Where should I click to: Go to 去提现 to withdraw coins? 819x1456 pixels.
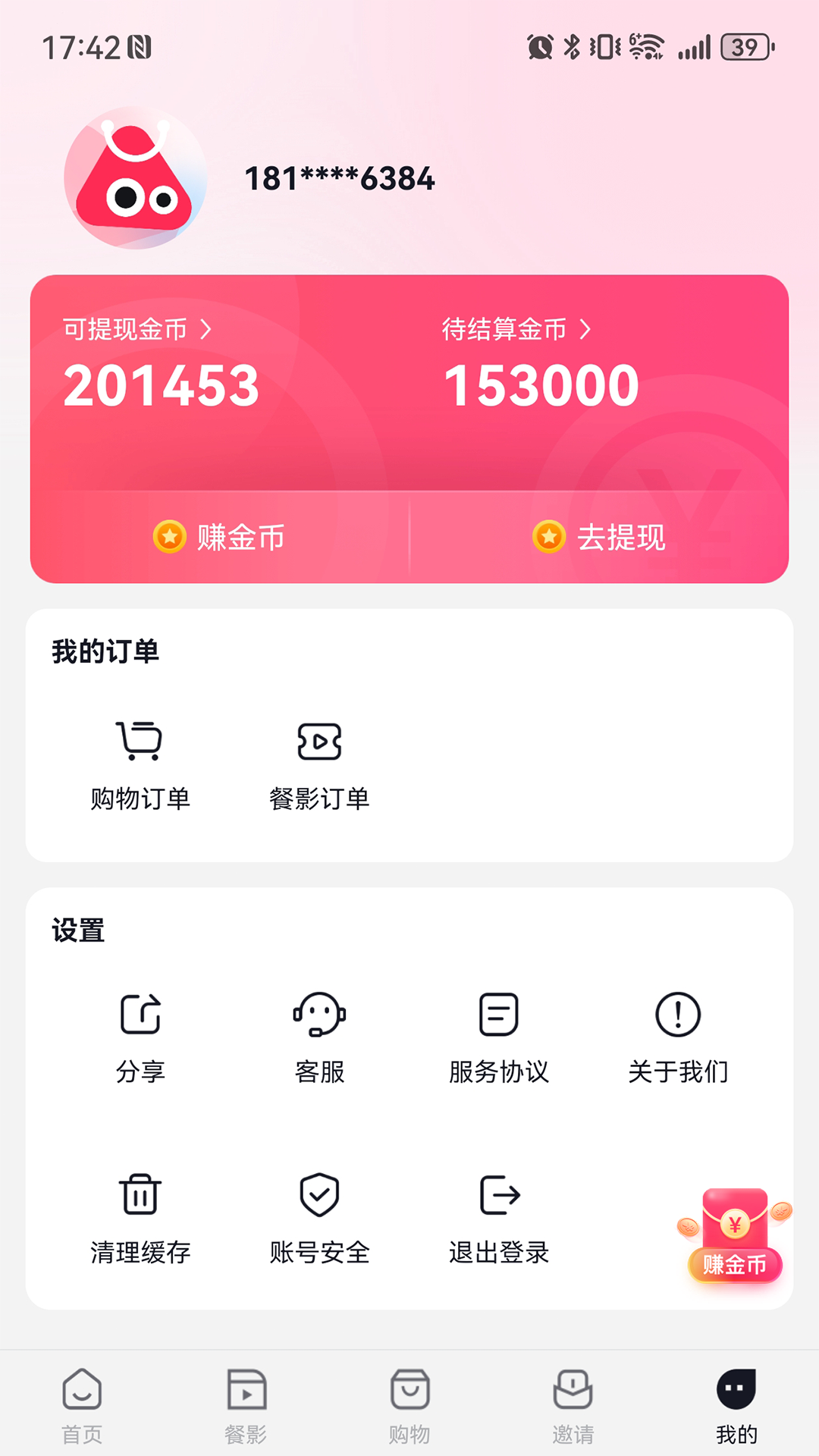(599, 538)
